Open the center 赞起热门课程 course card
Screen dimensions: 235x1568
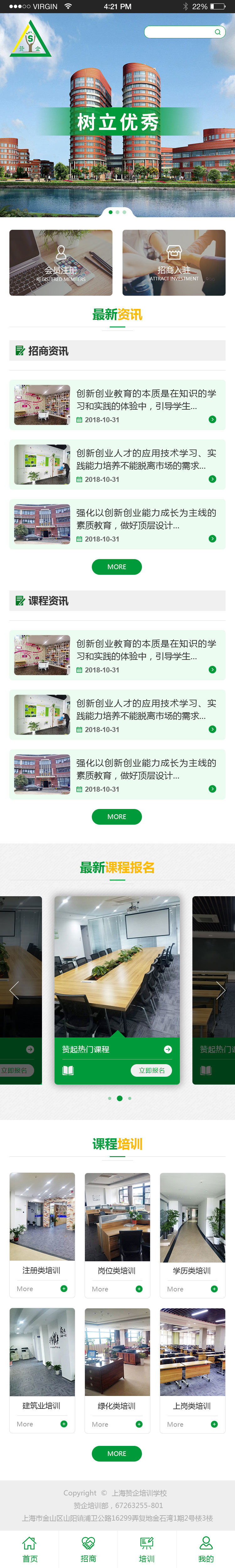point(117,974)
